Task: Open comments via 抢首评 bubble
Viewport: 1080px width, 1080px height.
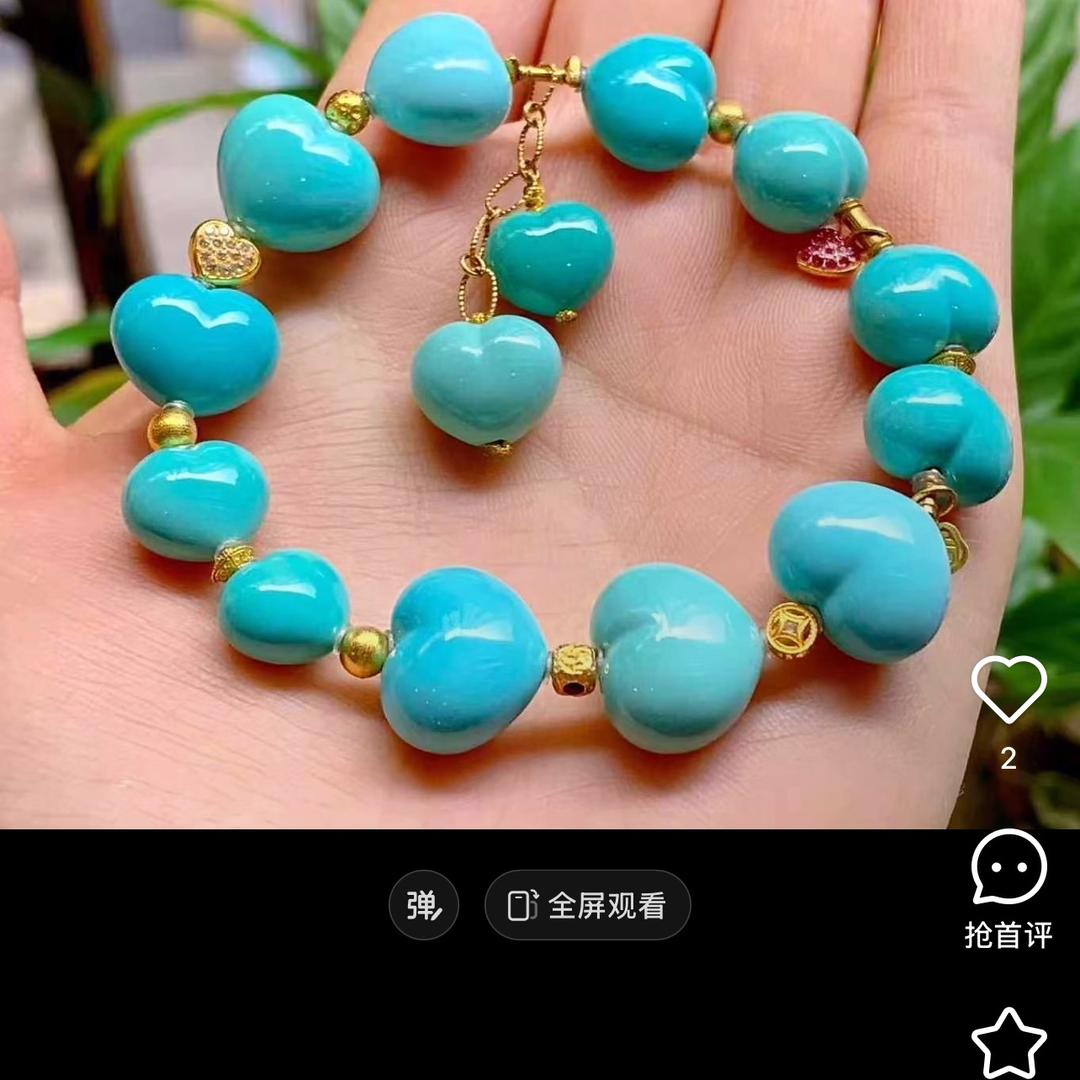Action: 1008,868
